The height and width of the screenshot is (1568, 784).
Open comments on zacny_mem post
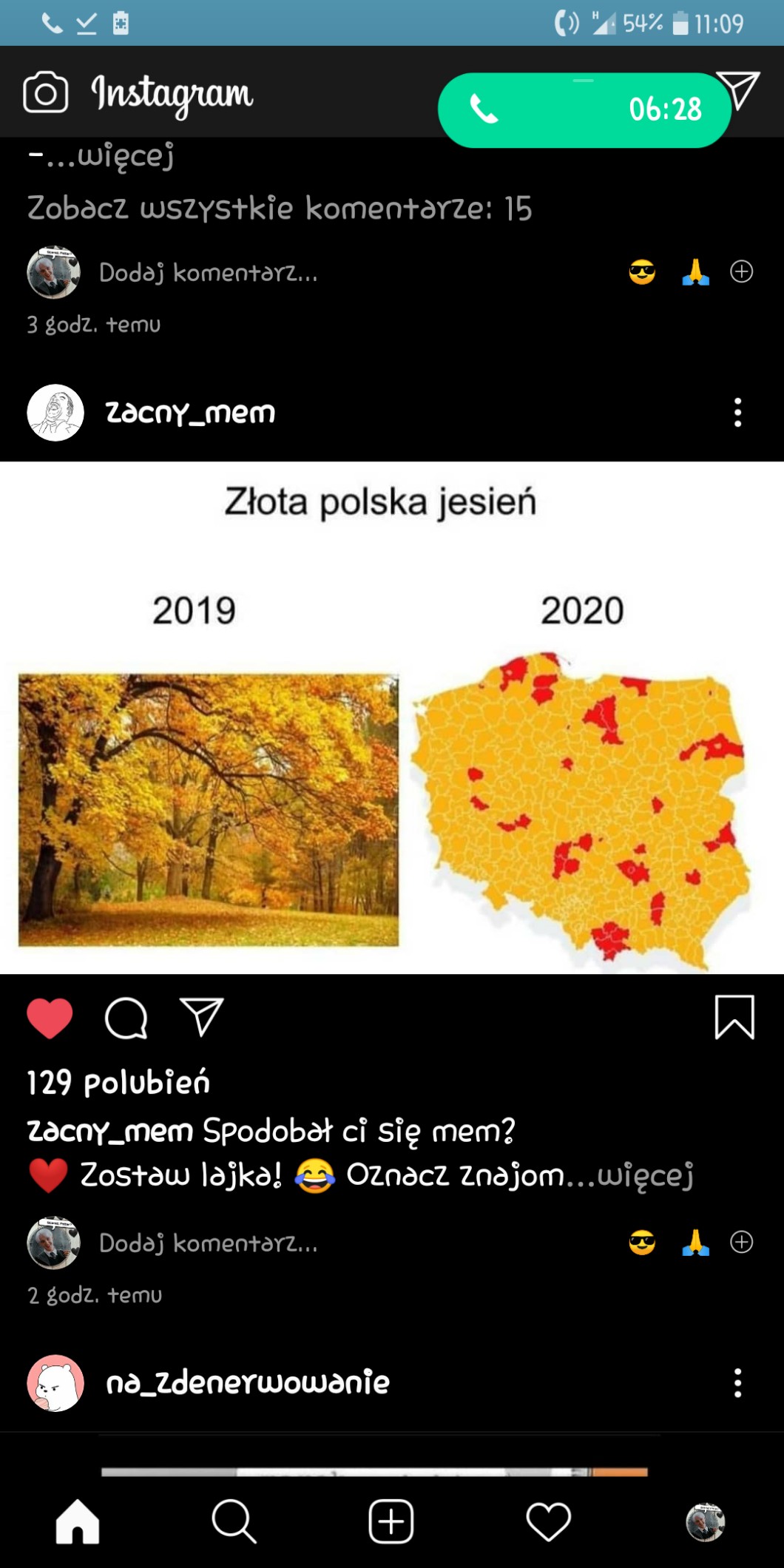pyautogui.click(x=126, y=1018)
